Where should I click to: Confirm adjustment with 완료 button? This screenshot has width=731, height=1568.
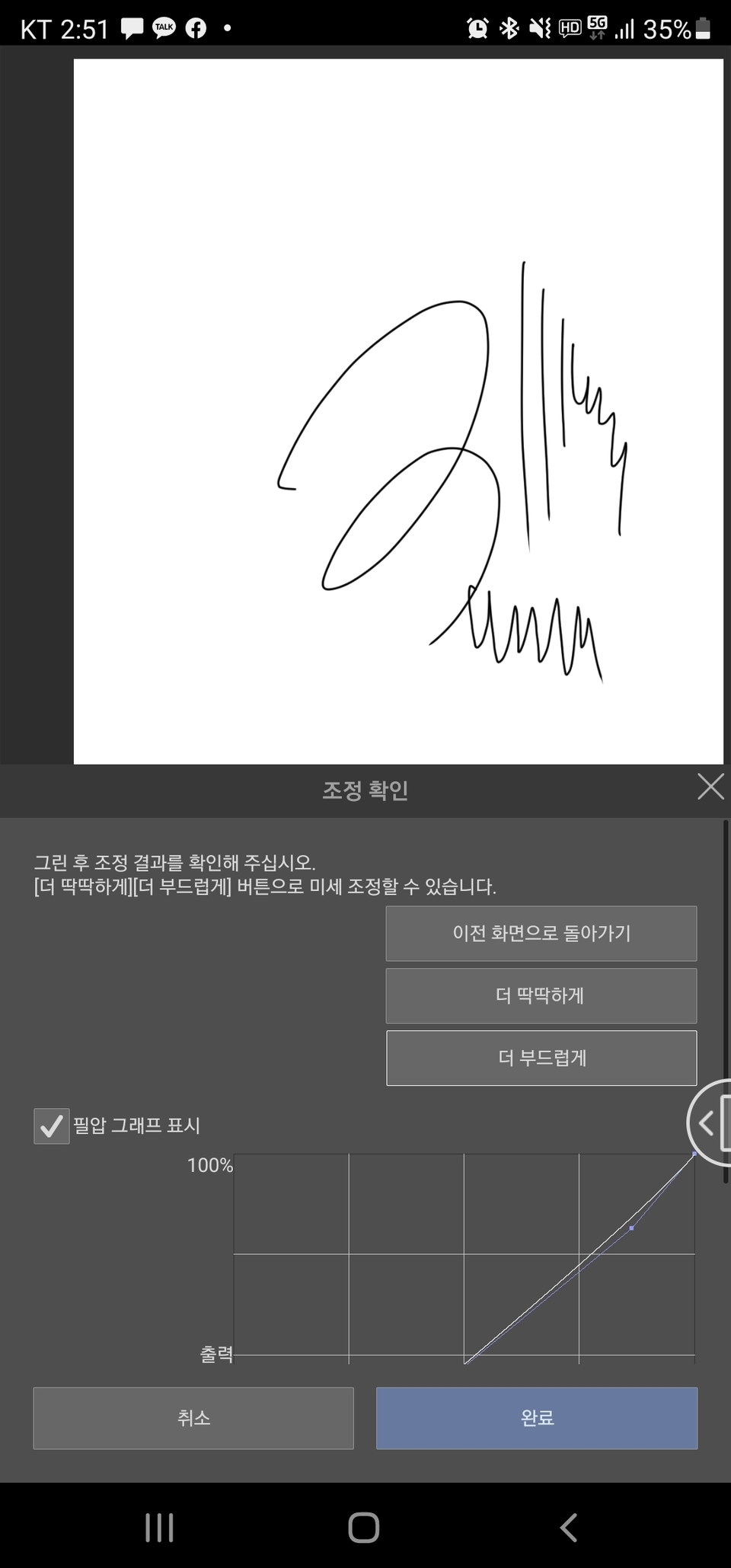click(x=537, y=1418)
